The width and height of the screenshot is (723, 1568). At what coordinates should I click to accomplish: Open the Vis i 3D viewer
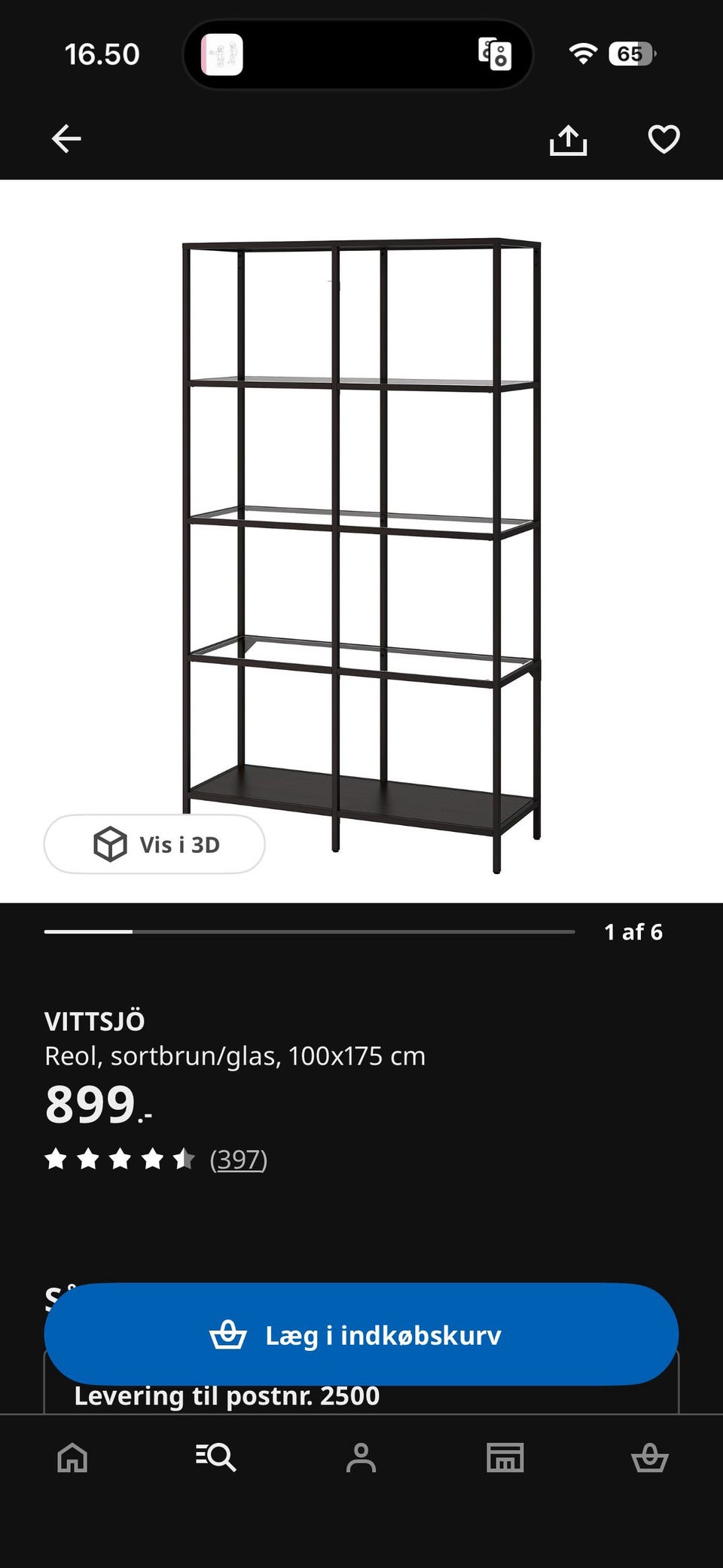(x=154, y=844)
